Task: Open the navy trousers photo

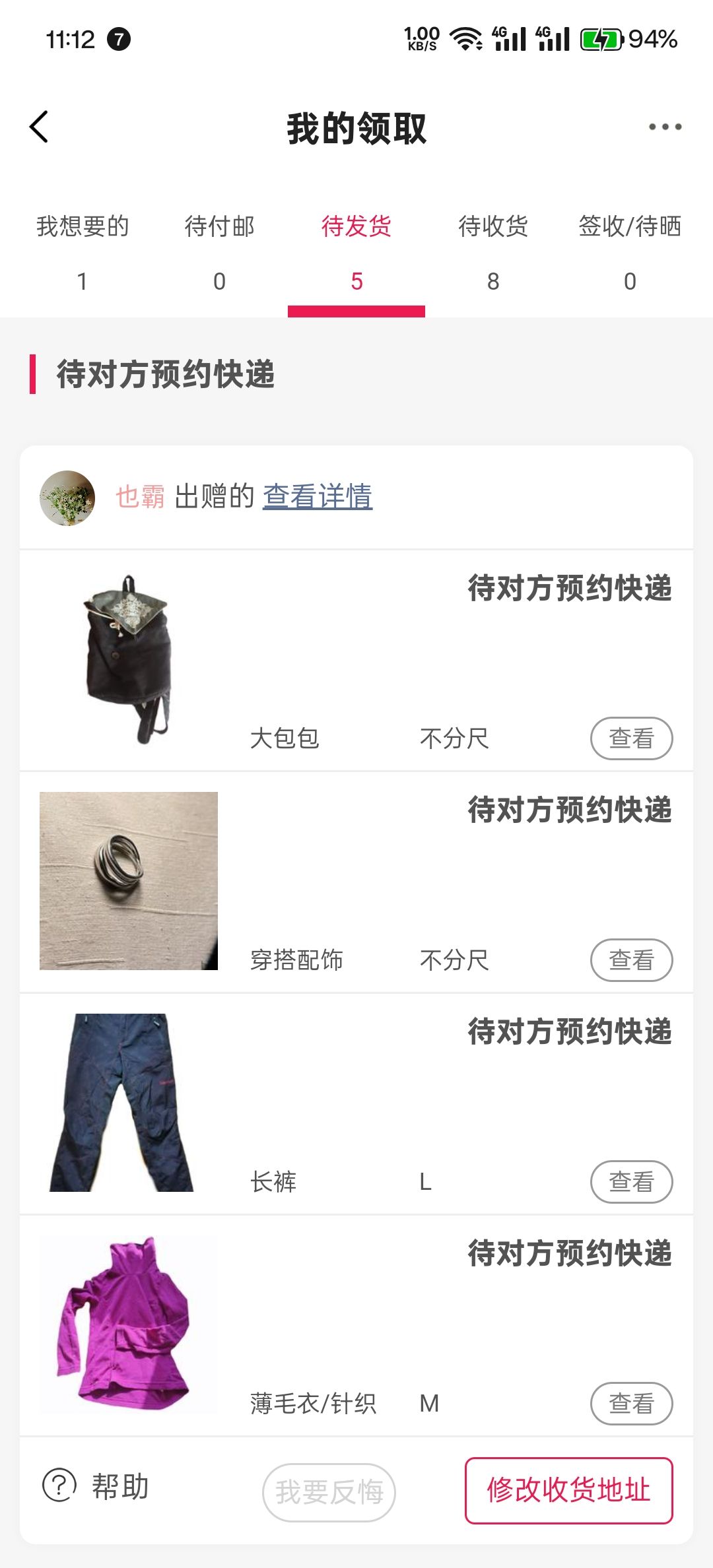Action: pos(129,1103)
